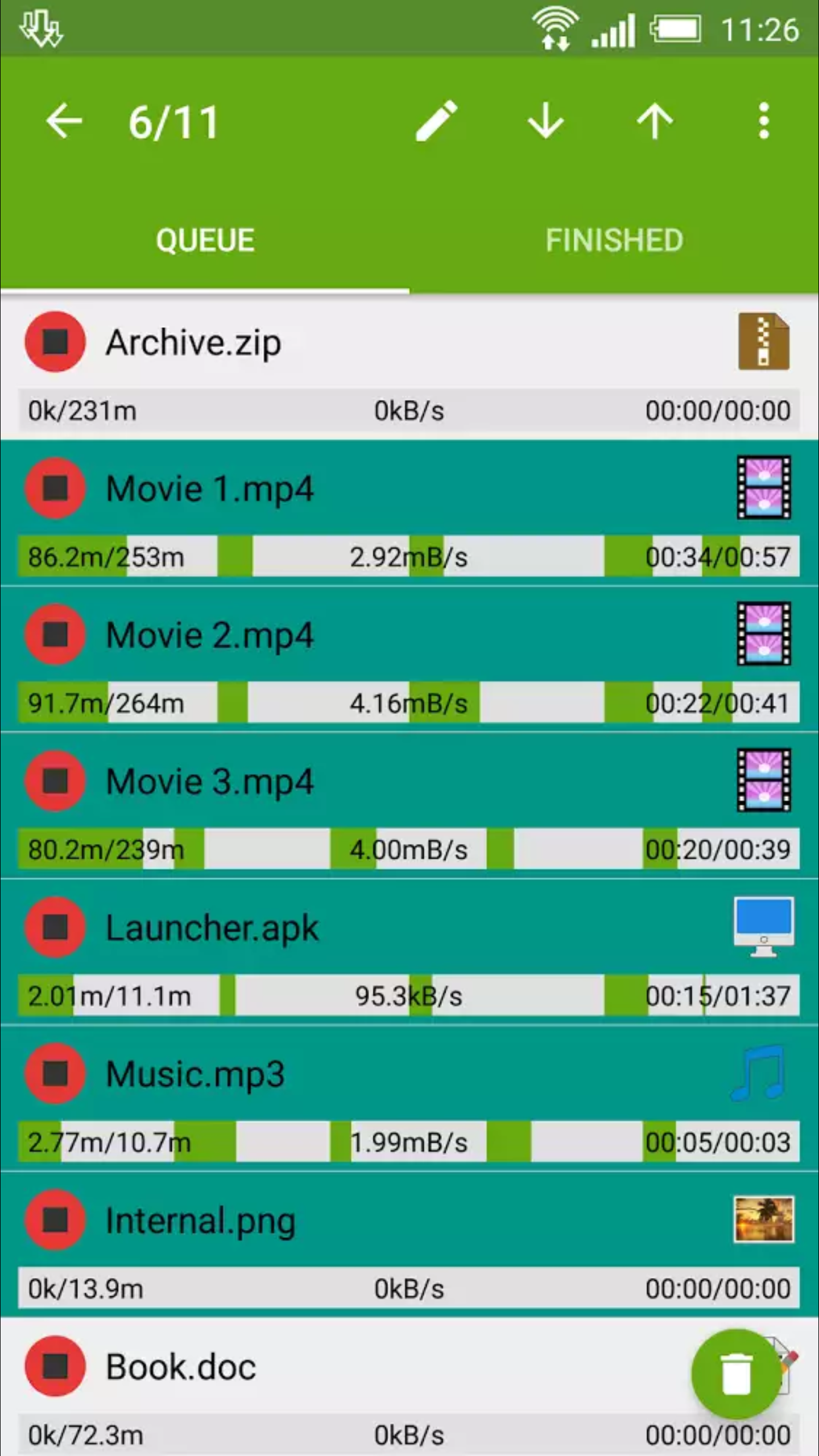Tap the pencil edit icon
This screenshot has height=1456, width=819.
pyautogui.click(x=437, y=121)
